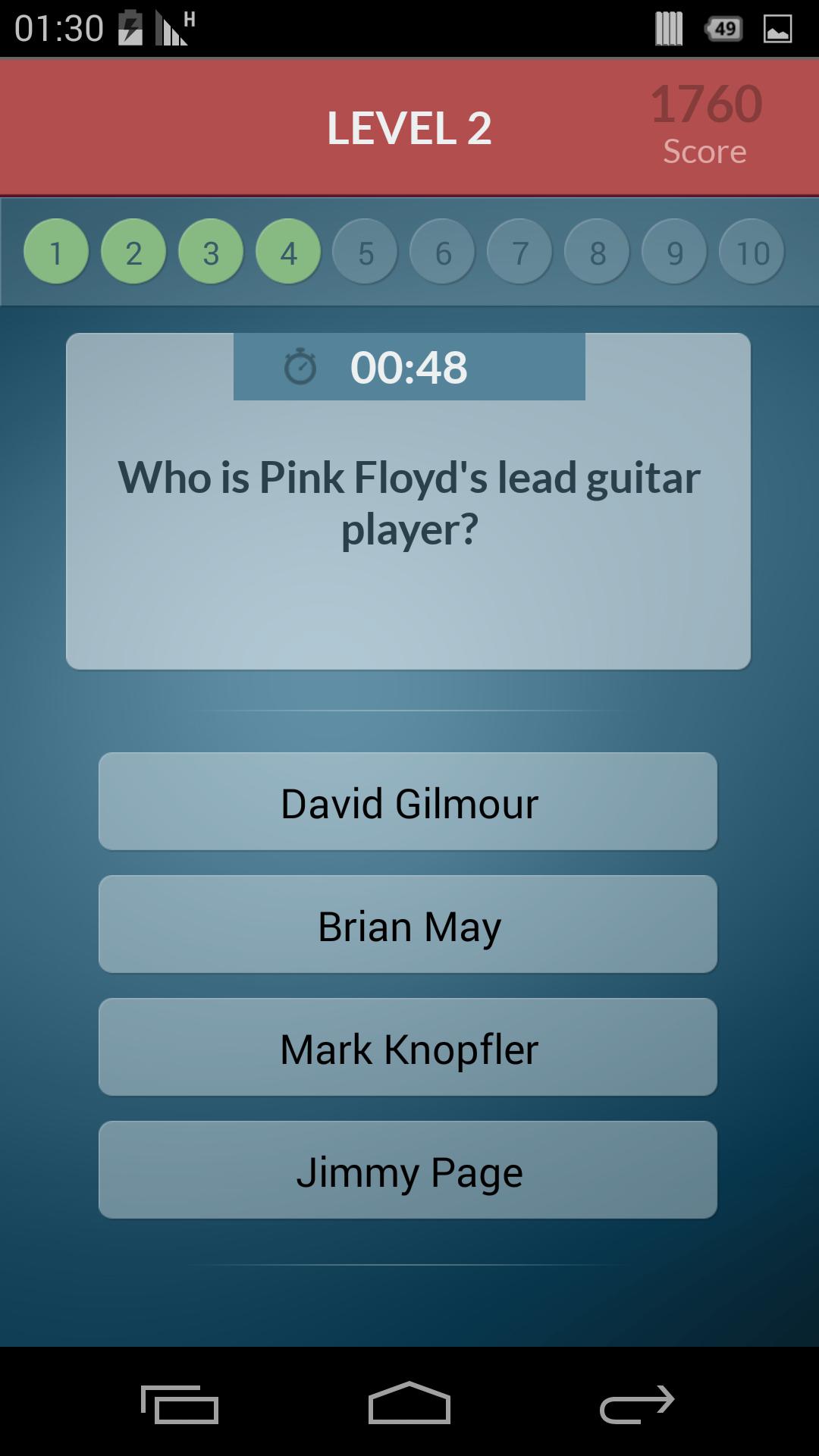
Task: Choose Brian May as the answer
Action: pos(409,924)
